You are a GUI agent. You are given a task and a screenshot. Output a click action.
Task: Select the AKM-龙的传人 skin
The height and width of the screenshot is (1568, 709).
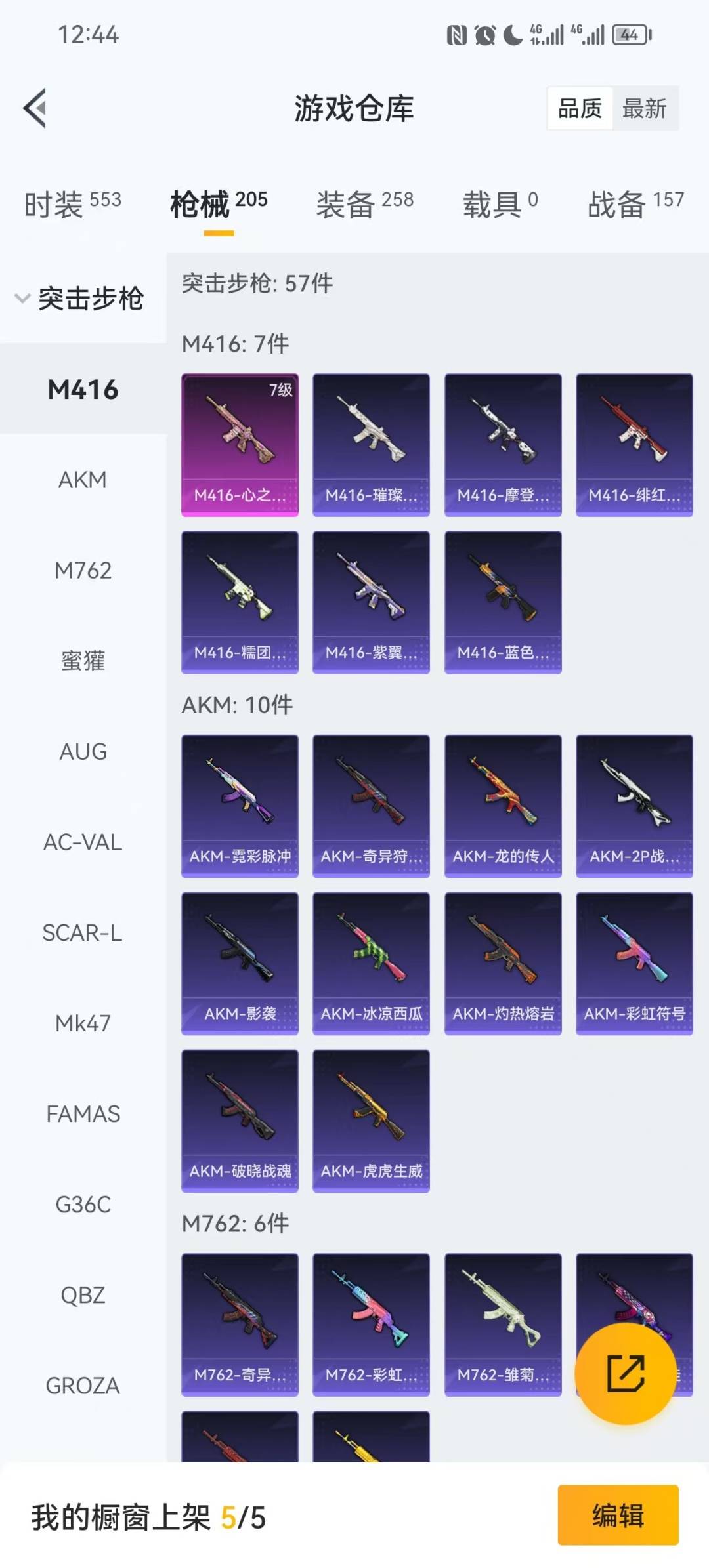click(502, 804)
